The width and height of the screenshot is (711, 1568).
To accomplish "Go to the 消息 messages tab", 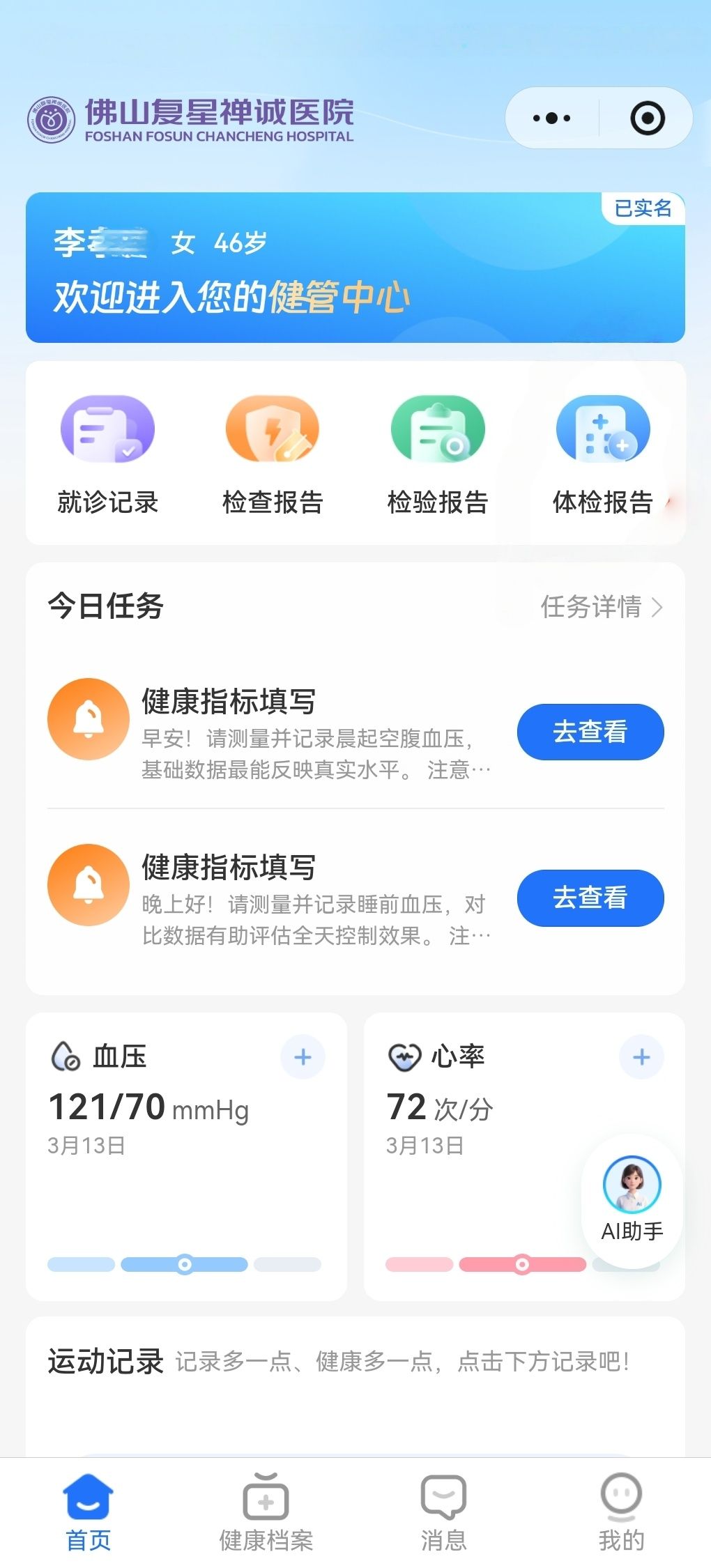I will coord(443,1512).
